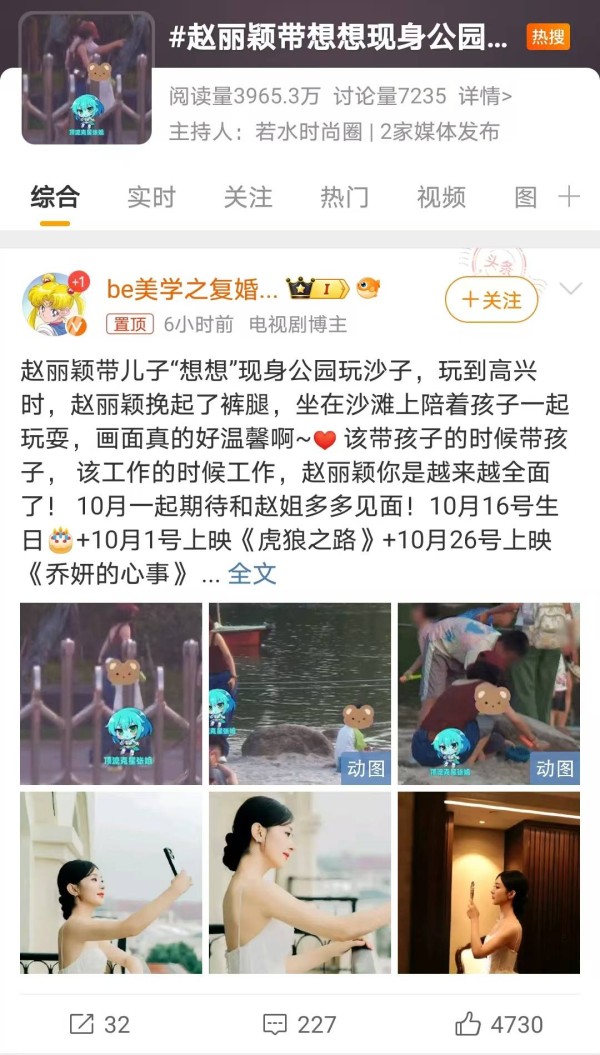This screenshot has height=1055, width=600.
Task: Tap the plus icon beside the tabs
Action: pos(569,197)
